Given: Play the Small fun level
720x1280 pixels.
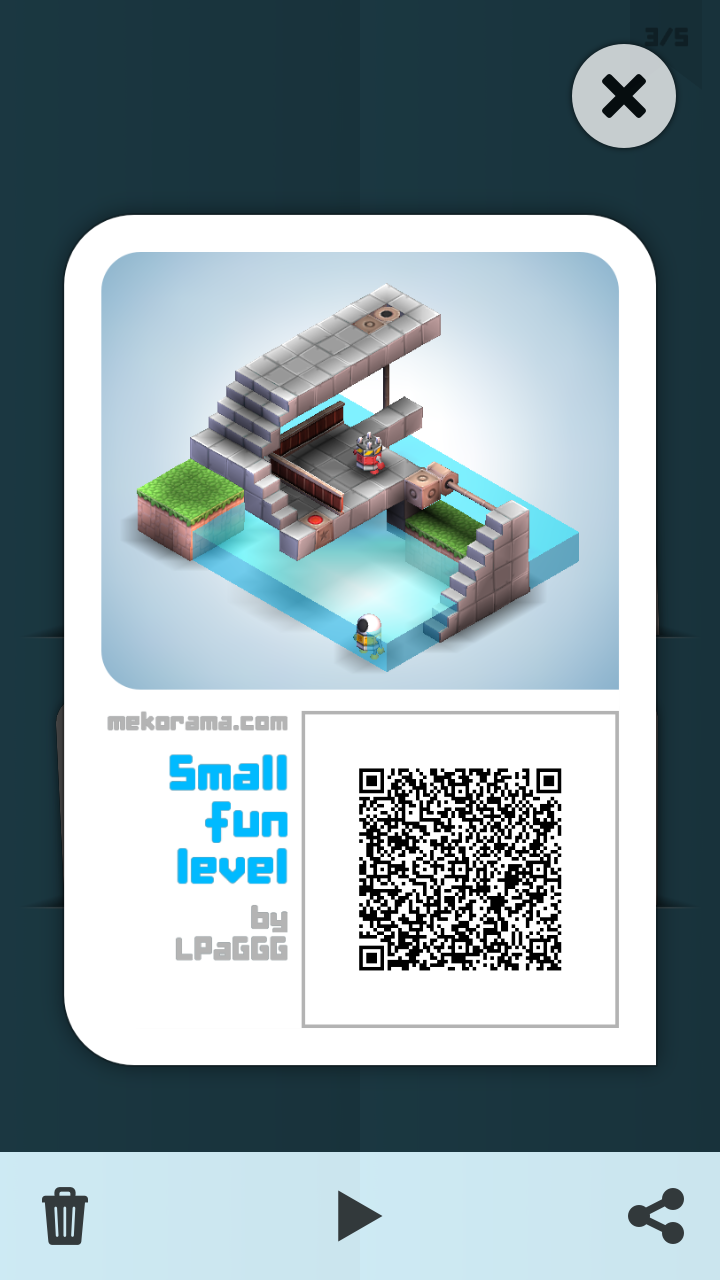Looking at the screenshot, I should 359,1216.
